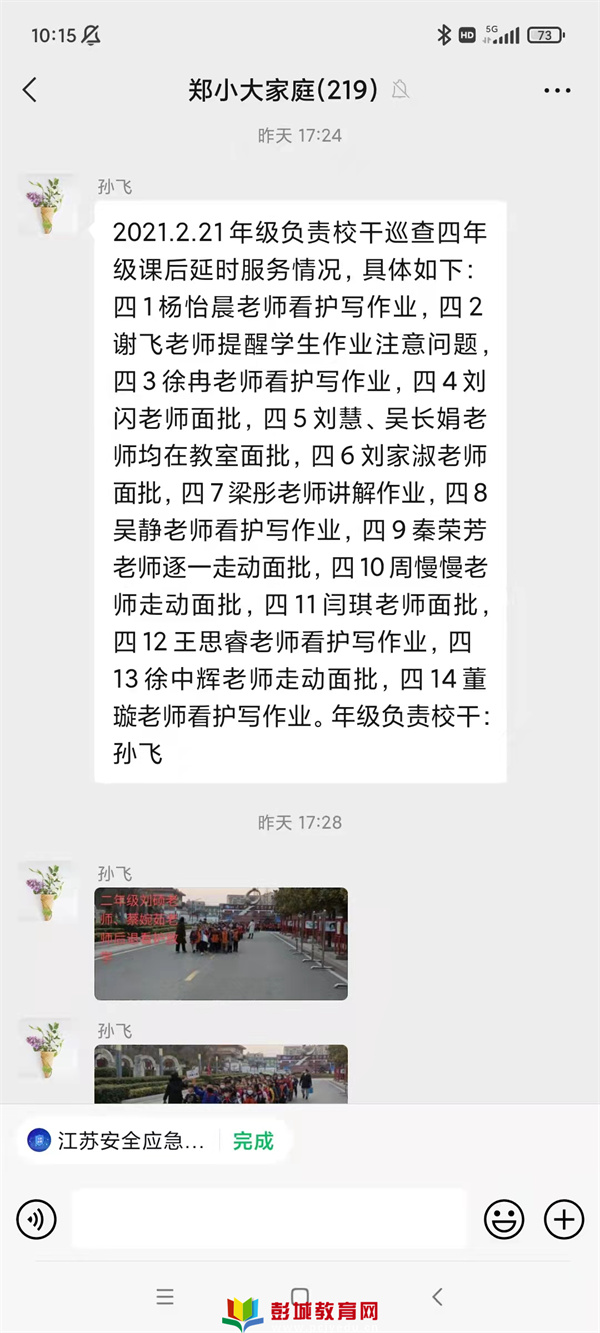Open 孙飞's avatar beside the long text message

pos(47,205)
